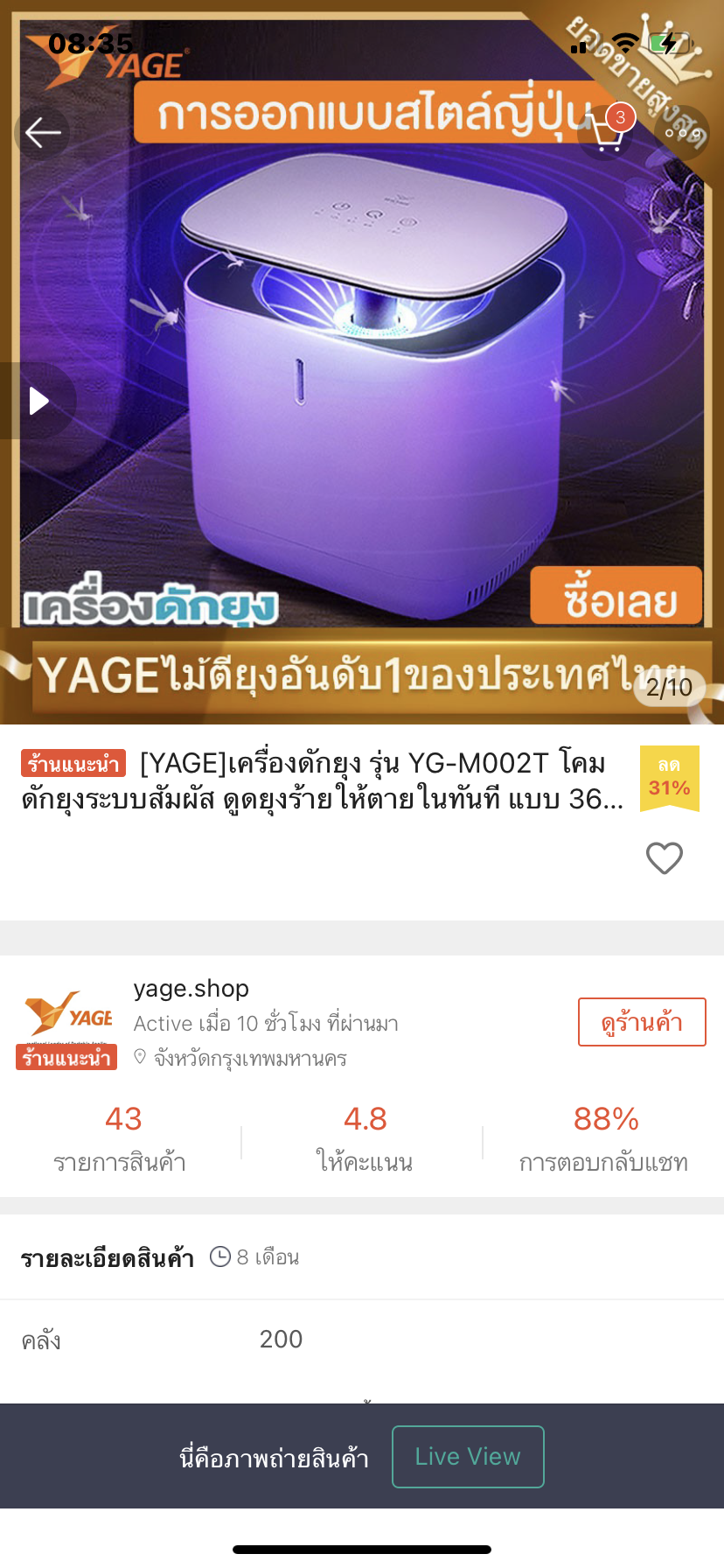
Task: Go back using the arrow icon
Action: tap(42, 133)
